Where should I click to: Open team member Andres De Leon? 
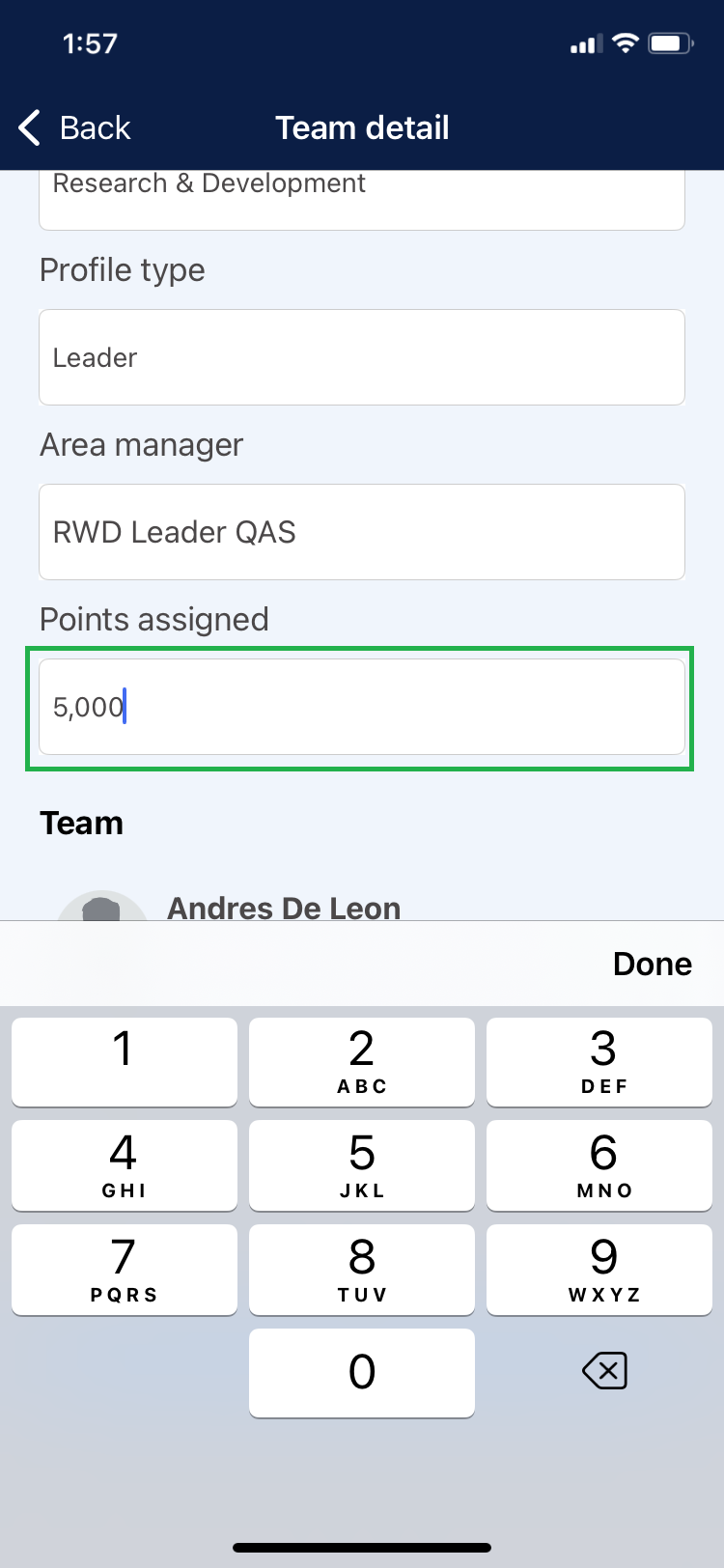point(284,908)
